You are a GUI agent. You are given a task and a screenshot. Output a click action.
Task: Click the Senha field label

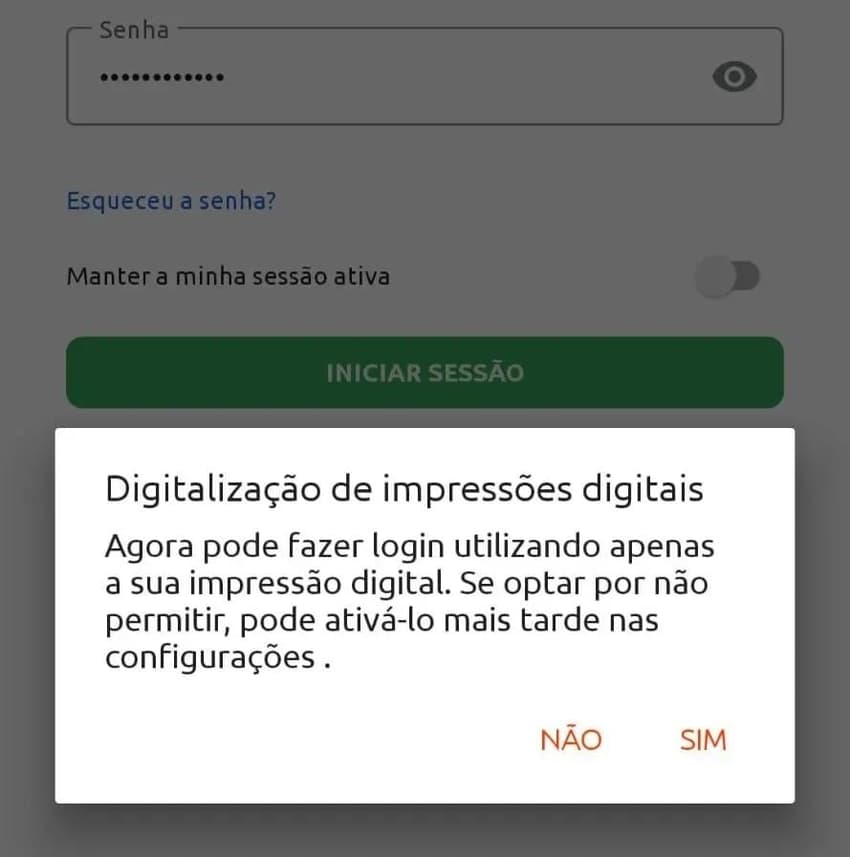point(131,30)
